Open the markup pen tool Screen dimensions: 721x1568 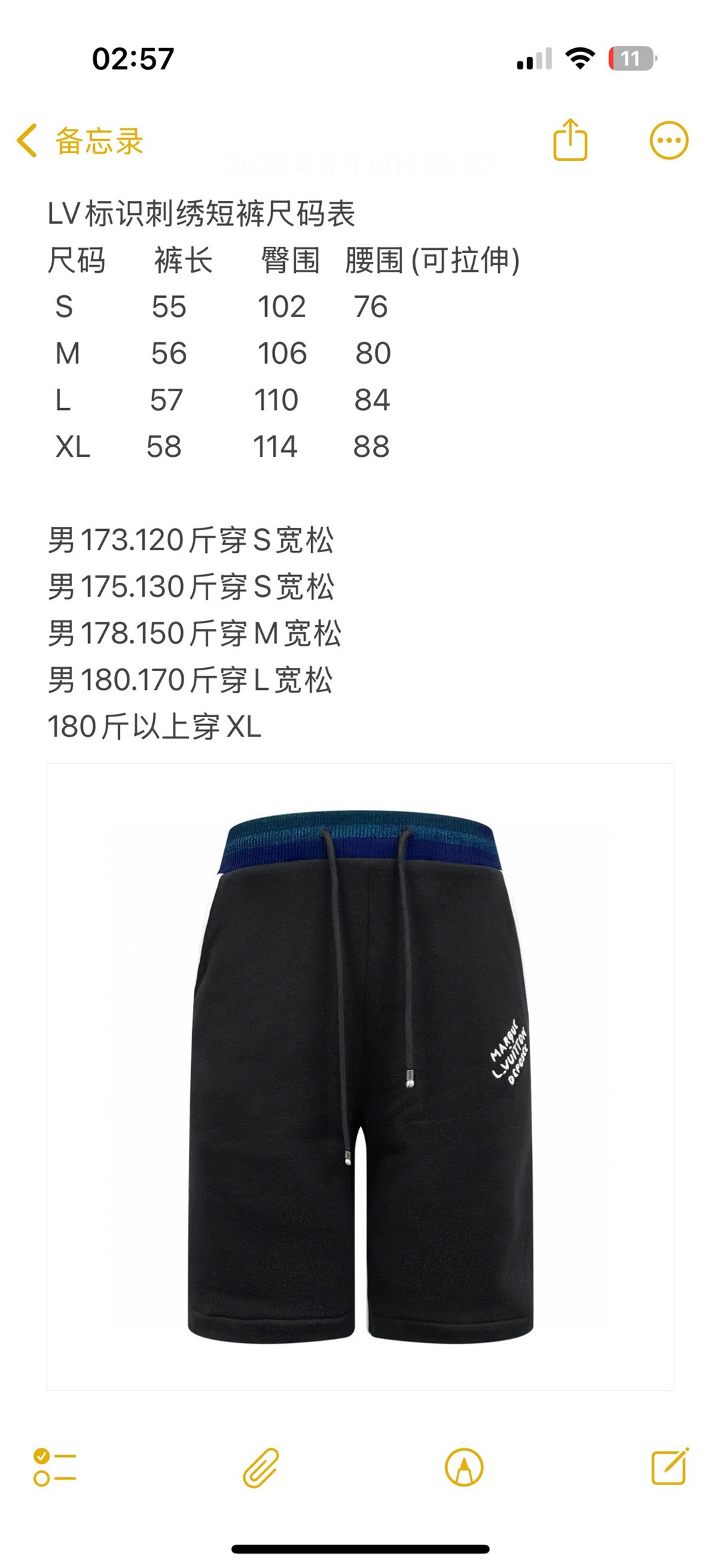tap(464, 1467)
